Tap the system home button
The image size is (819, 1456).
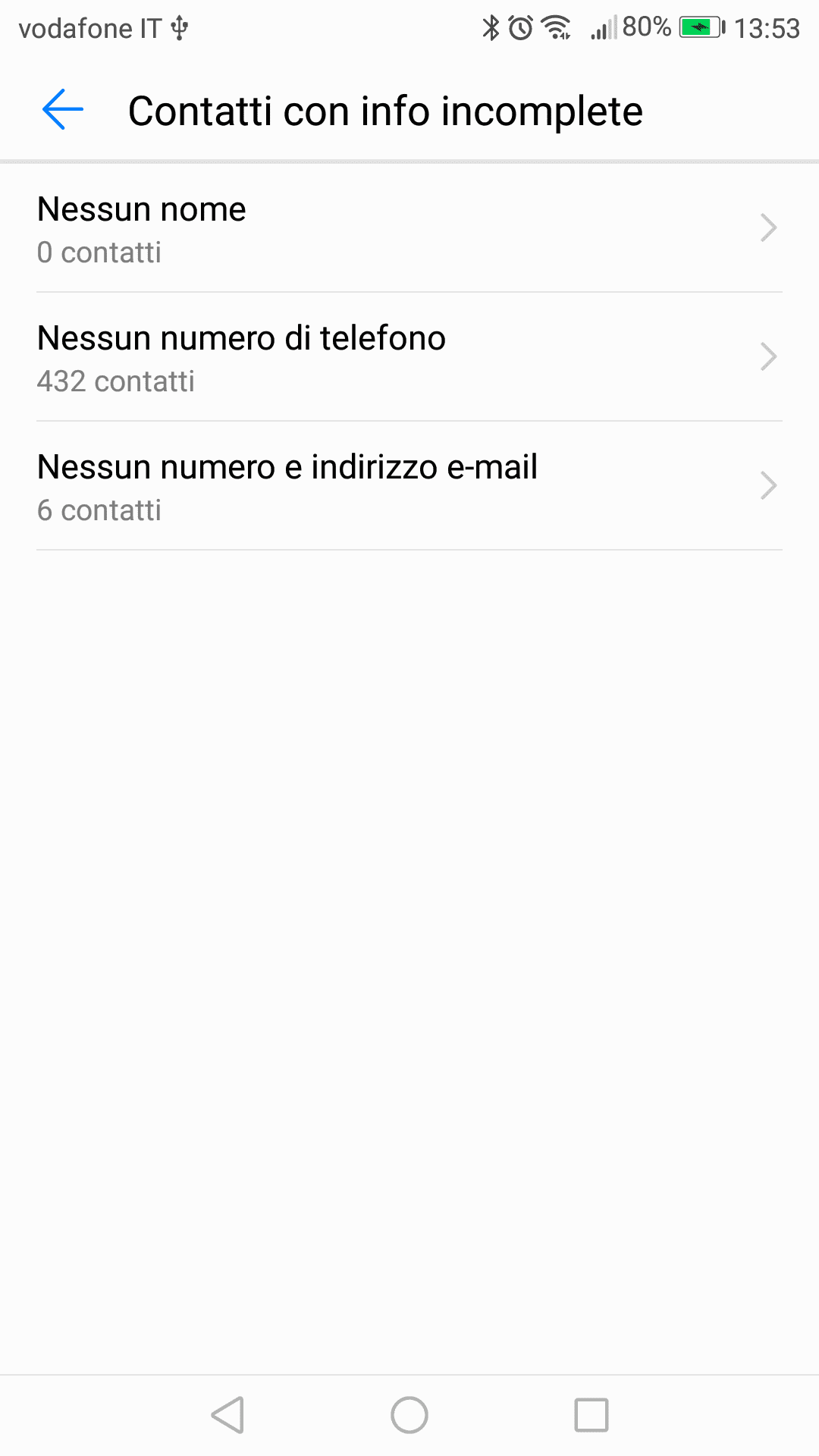click(409, 1415)
